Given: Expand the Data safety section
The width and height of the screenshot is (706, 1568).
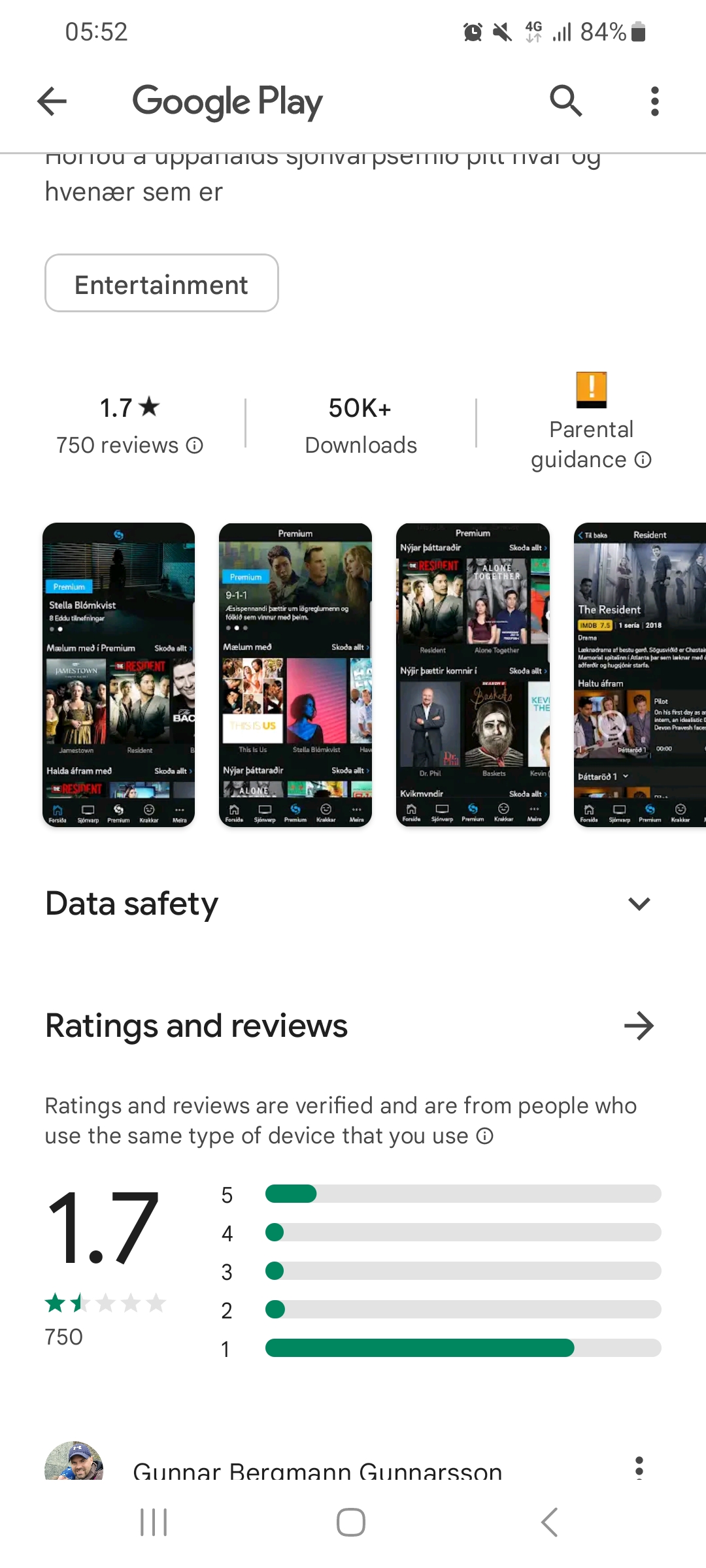Looking at the screenshot, I should (639, 904).
